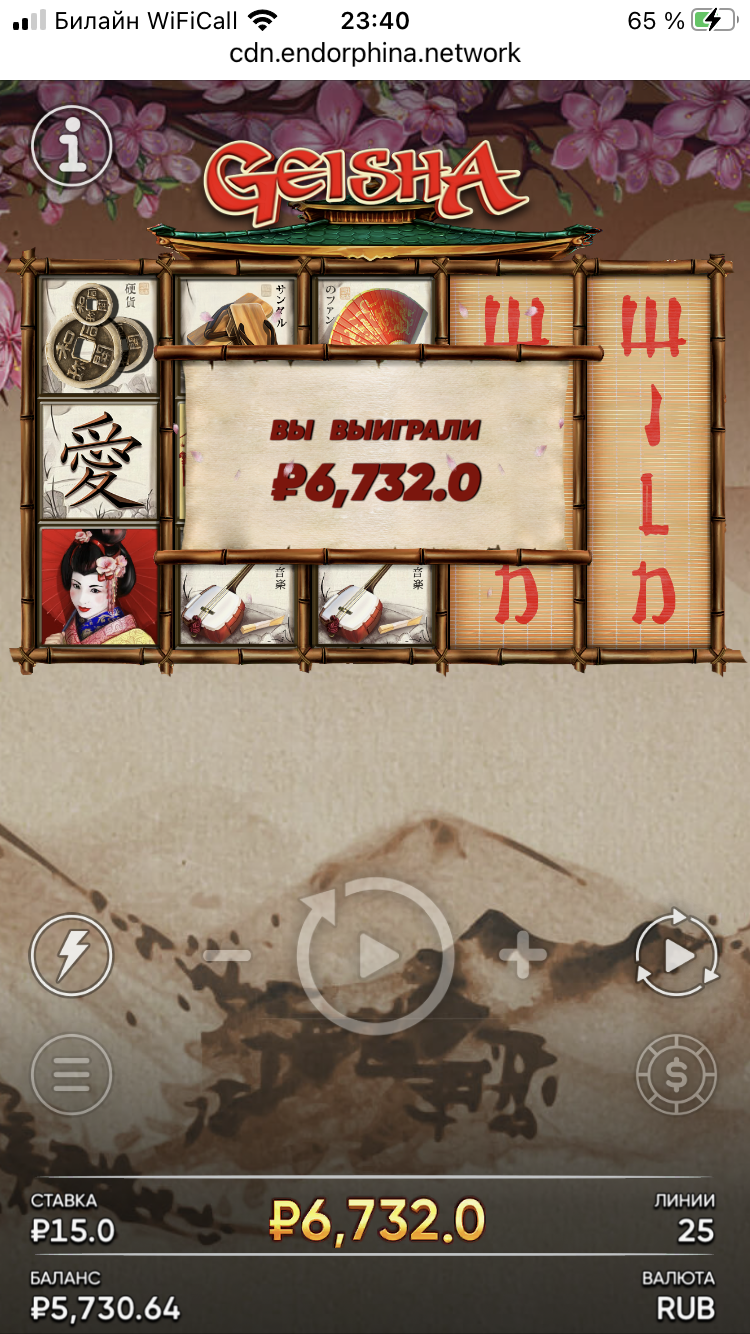Open the game info button

pos(71,149)
